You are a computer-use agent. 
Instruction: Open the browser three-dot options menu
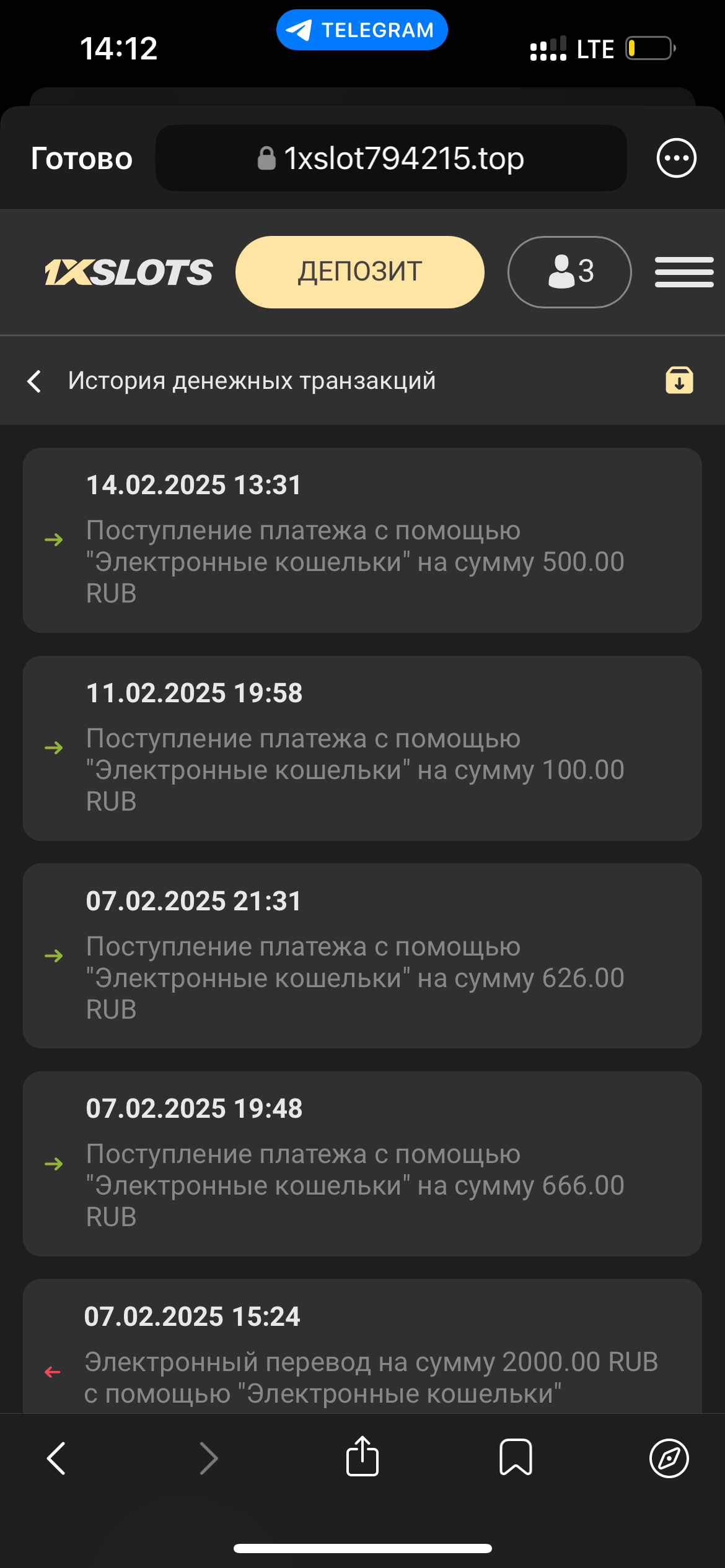pos(676,158)
